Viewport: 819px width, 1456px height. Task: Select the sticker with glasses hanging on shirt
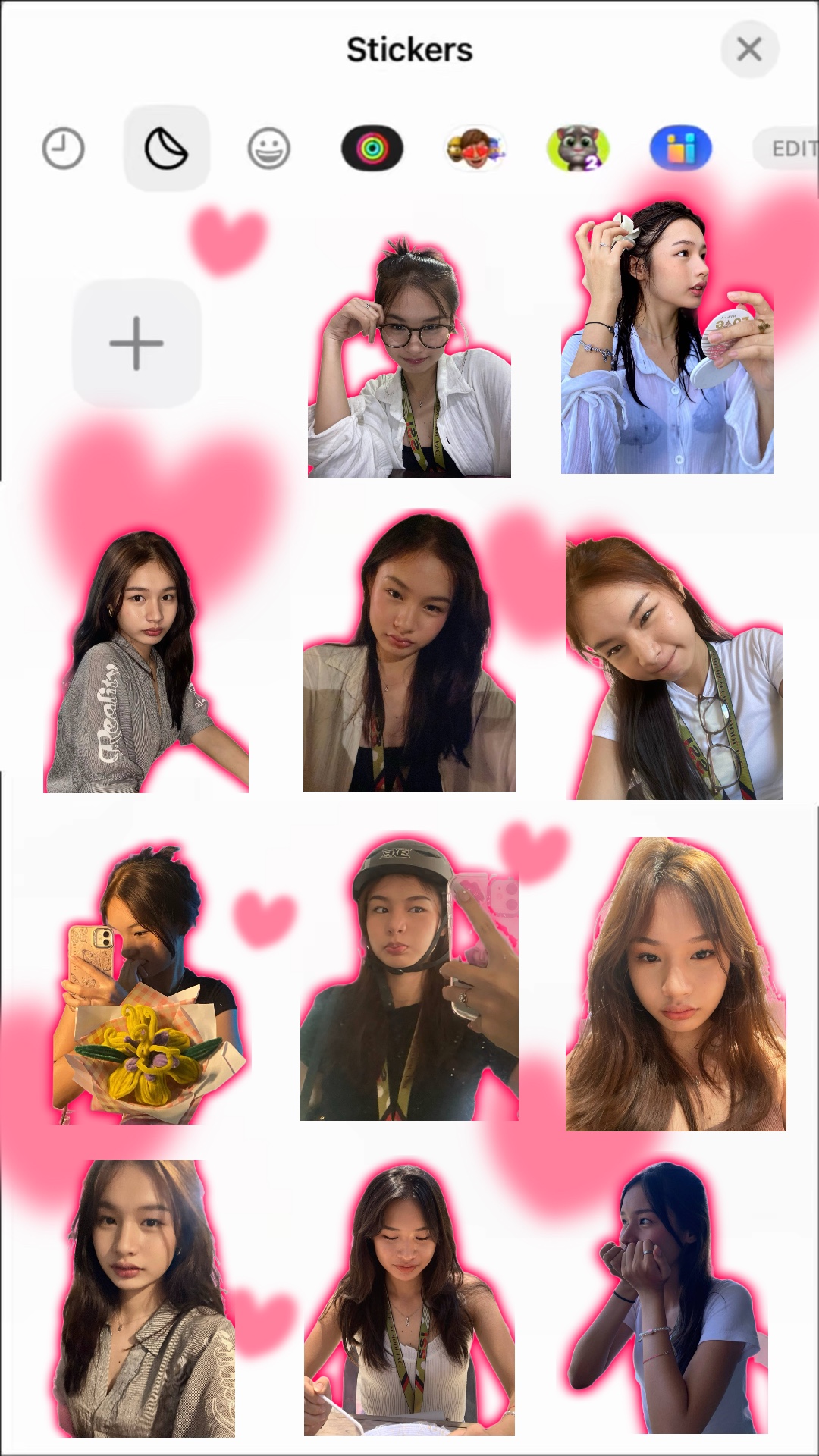[675, 667]
